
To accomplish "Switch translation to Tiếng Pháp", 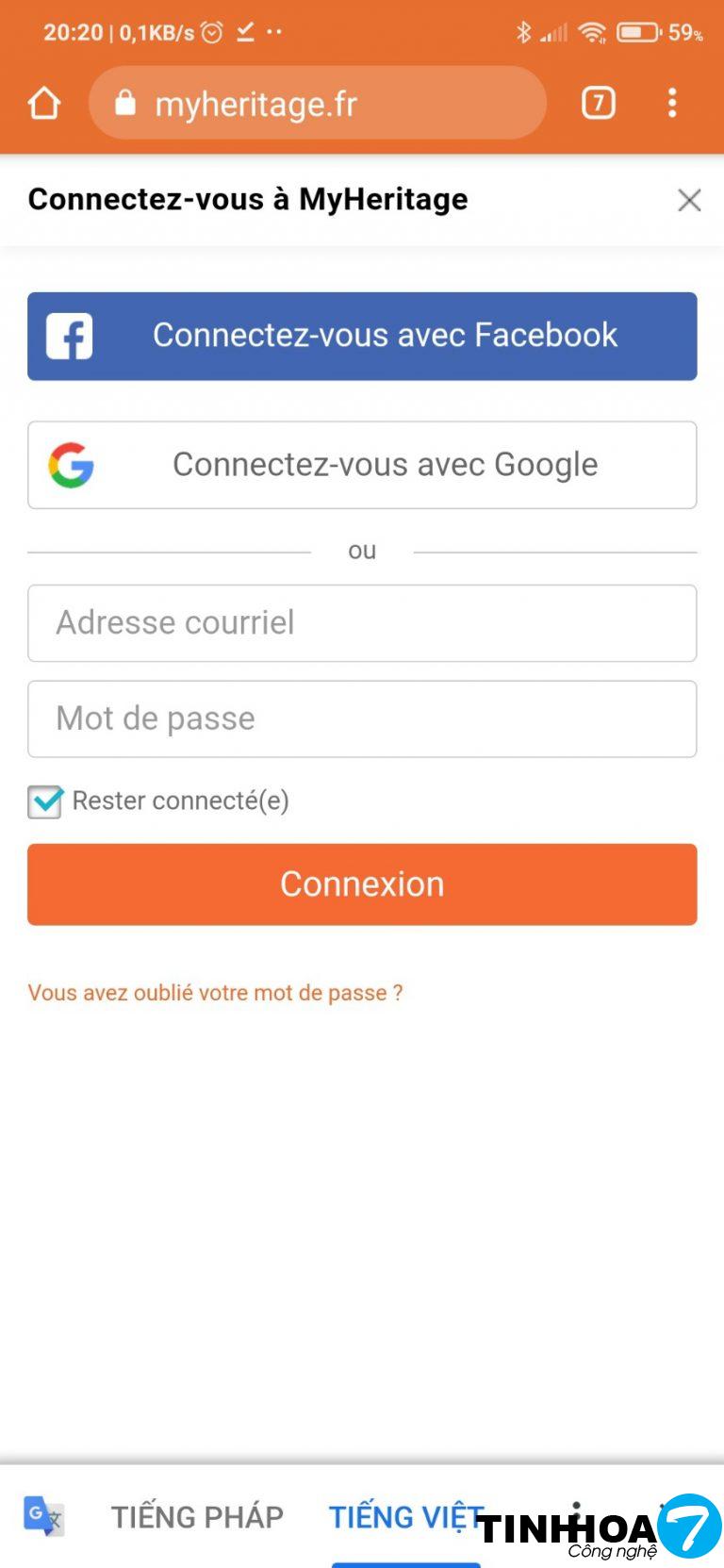I will 197,1517.
